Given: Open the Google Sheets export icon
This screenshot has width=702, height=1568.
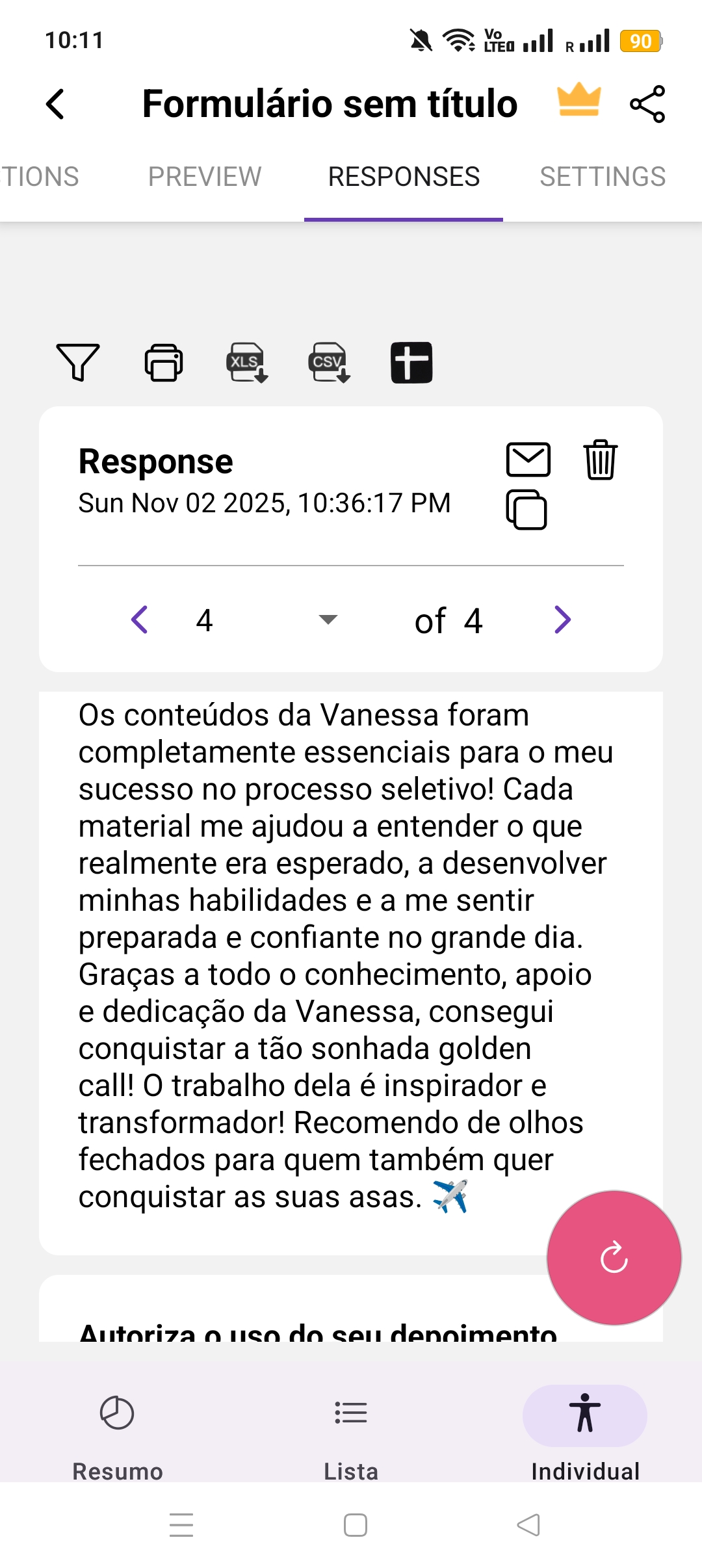Looking at the screenshot, I should (x=412, y=362).
